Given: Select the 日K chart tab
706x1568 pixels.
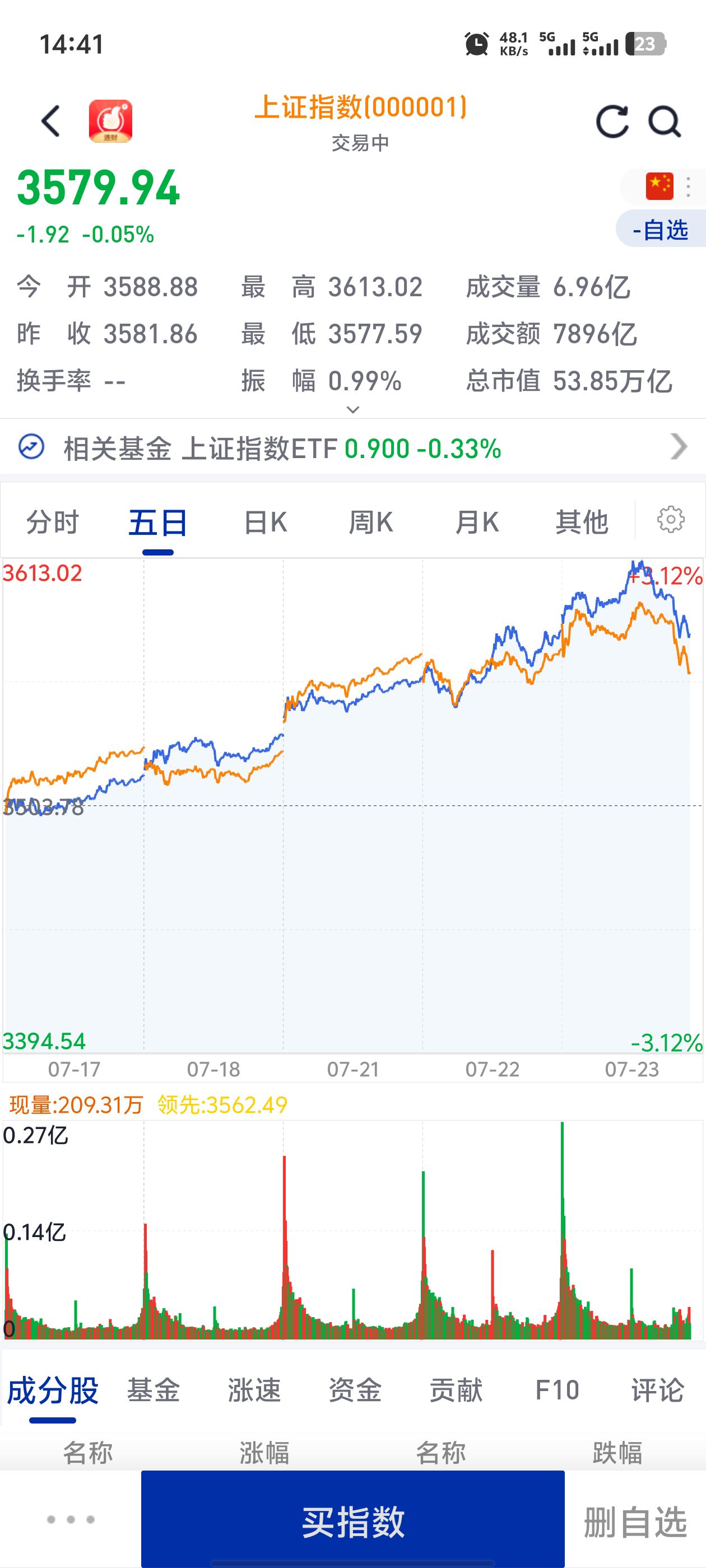Looking at the screenshot, I should pos(265,522).
